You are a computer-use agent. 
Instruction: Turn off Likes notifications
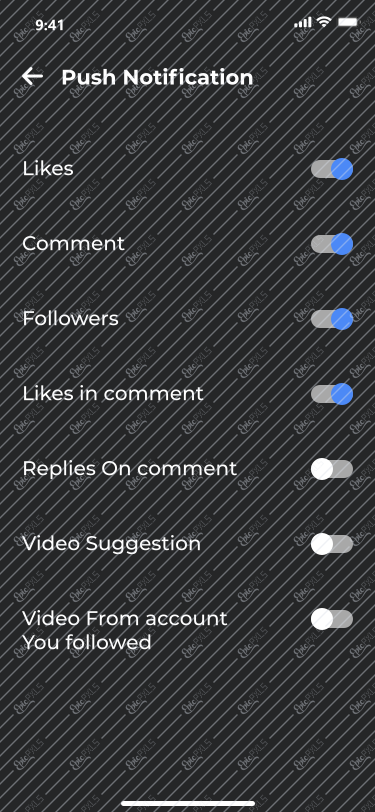tap(332, 169)
